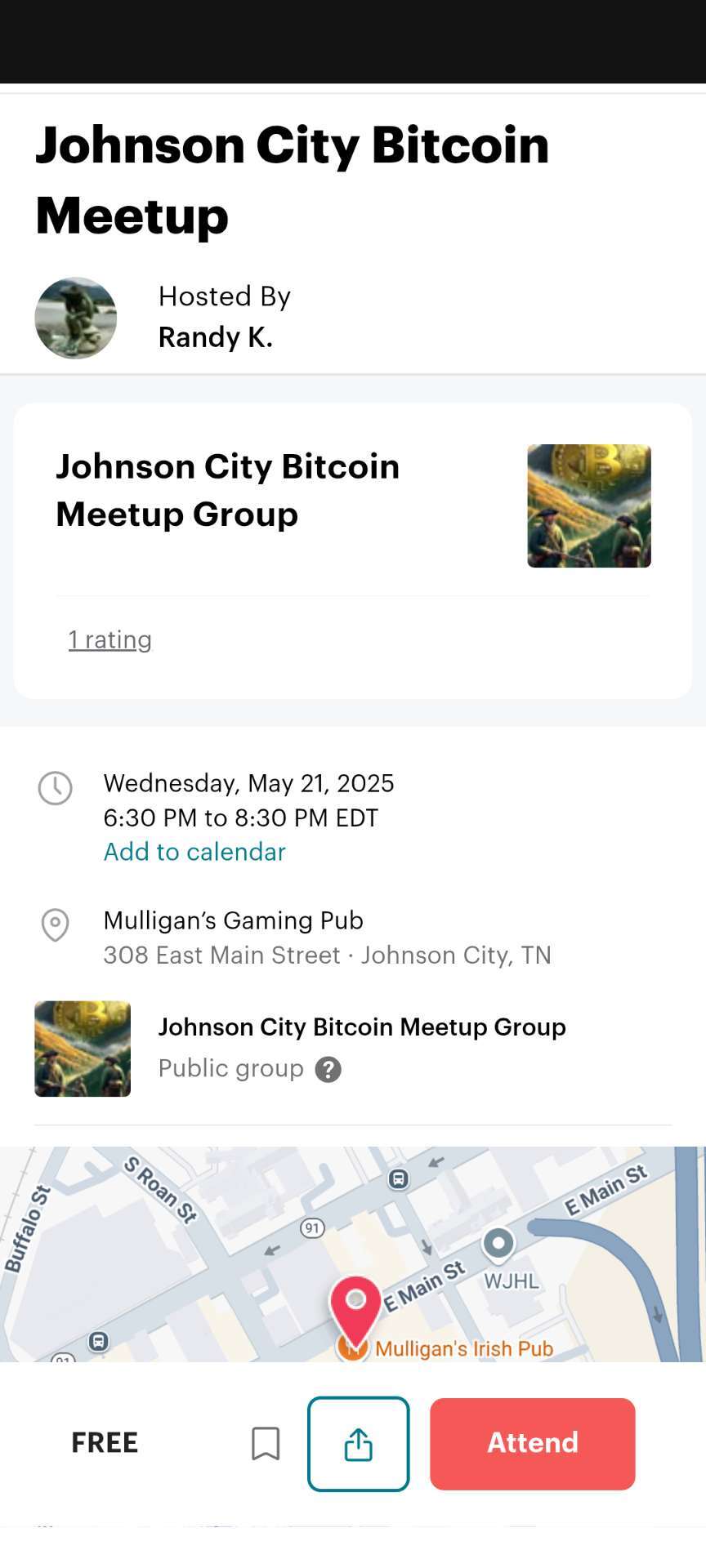Open the Public group row for the meetup group

click(353, 1049)
